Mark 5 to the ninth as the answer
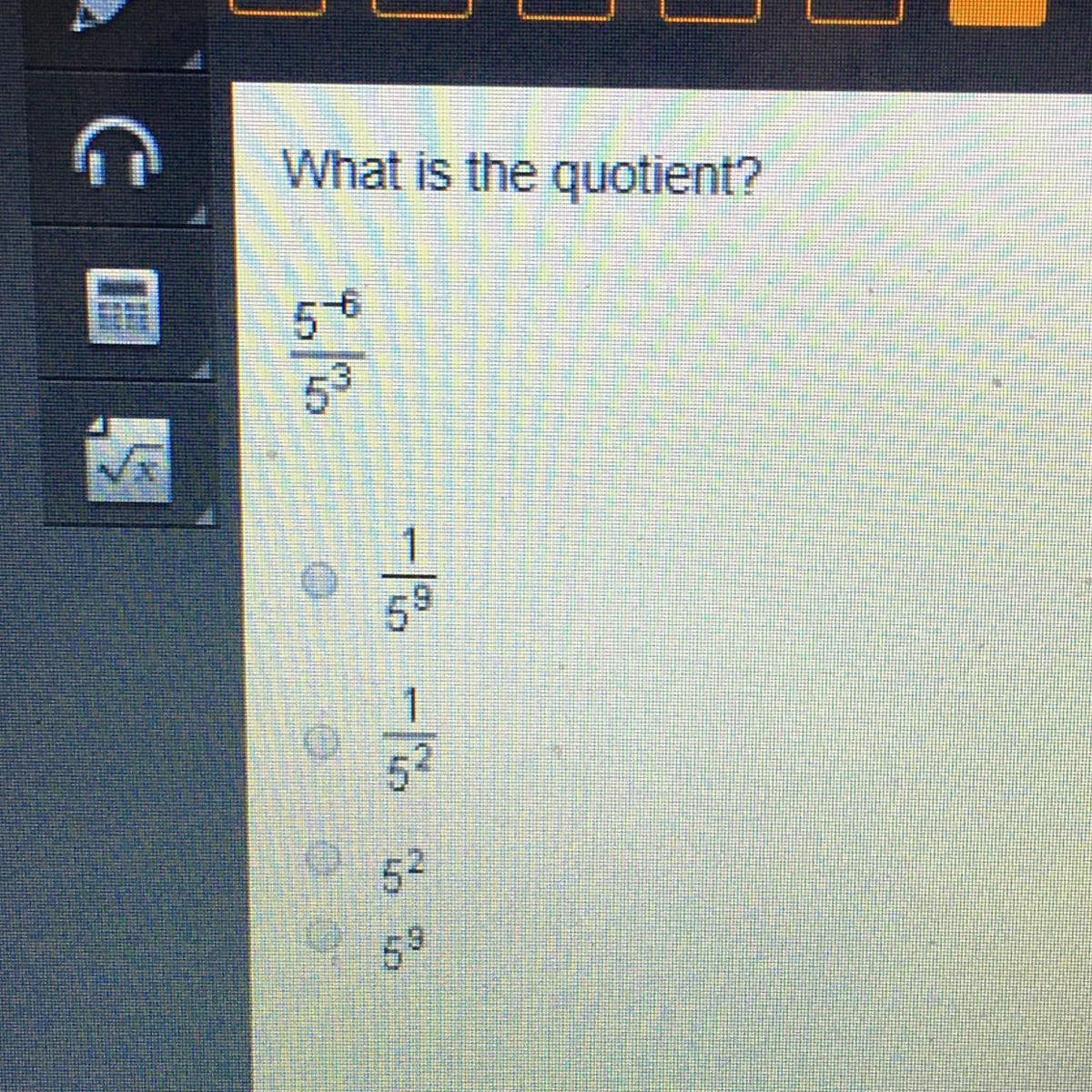 pyautogui.click(x=321, y=934)
